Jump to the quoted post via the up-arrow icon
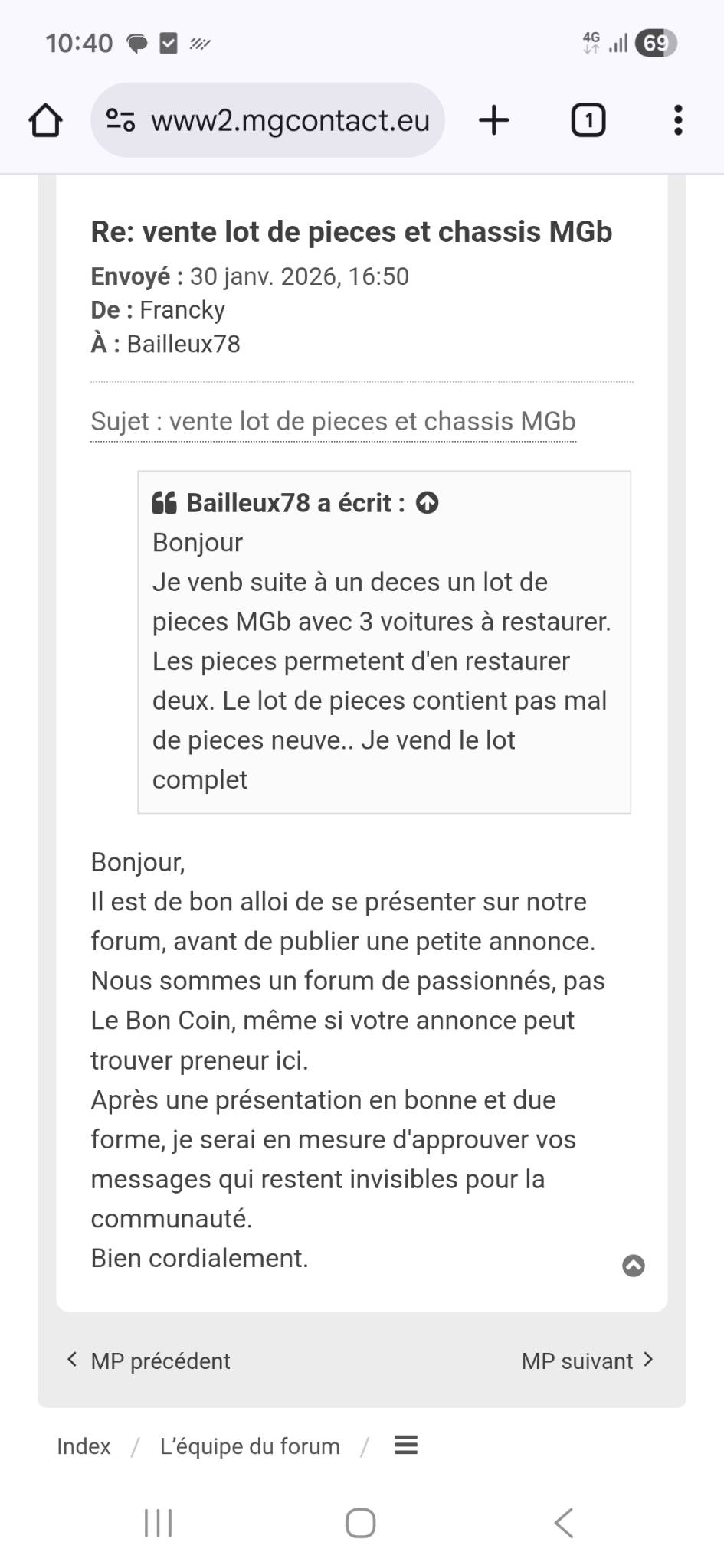724x1568 pixels. point(428,503)
